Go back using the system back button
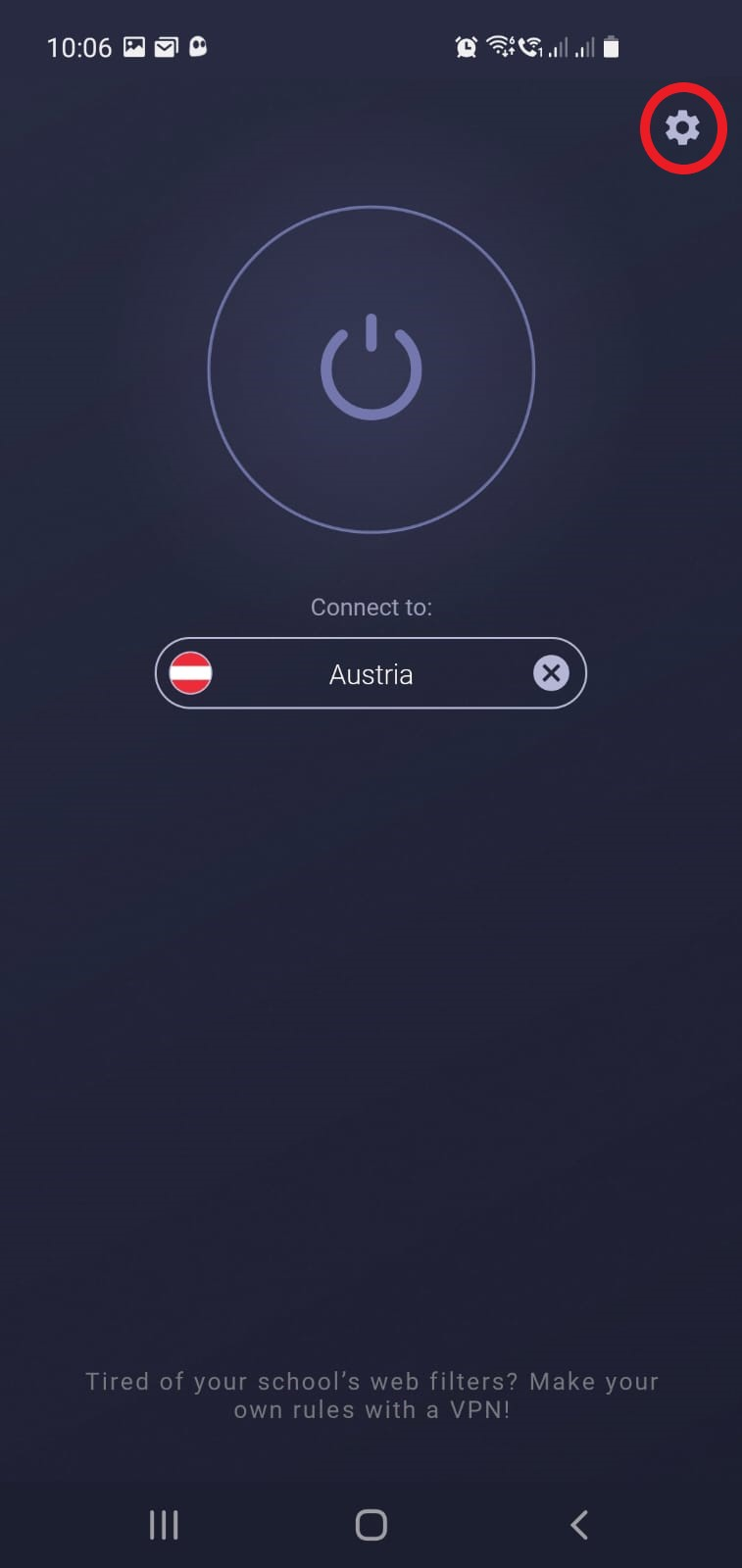This screenshot has width=742, height=1568. pyautogui.click(x=579, y=1525)
